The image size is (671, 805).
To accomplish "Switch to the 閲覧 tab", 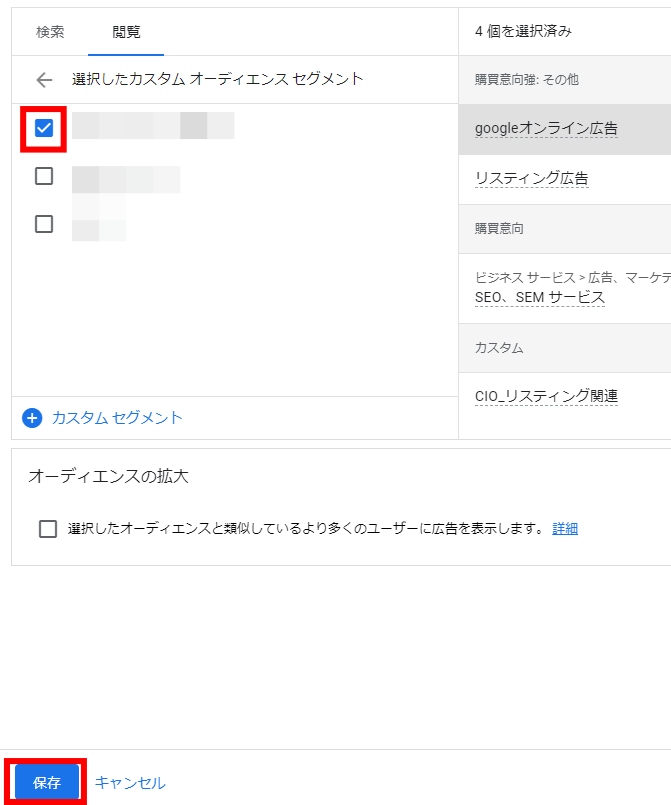I will pos(126,31).
